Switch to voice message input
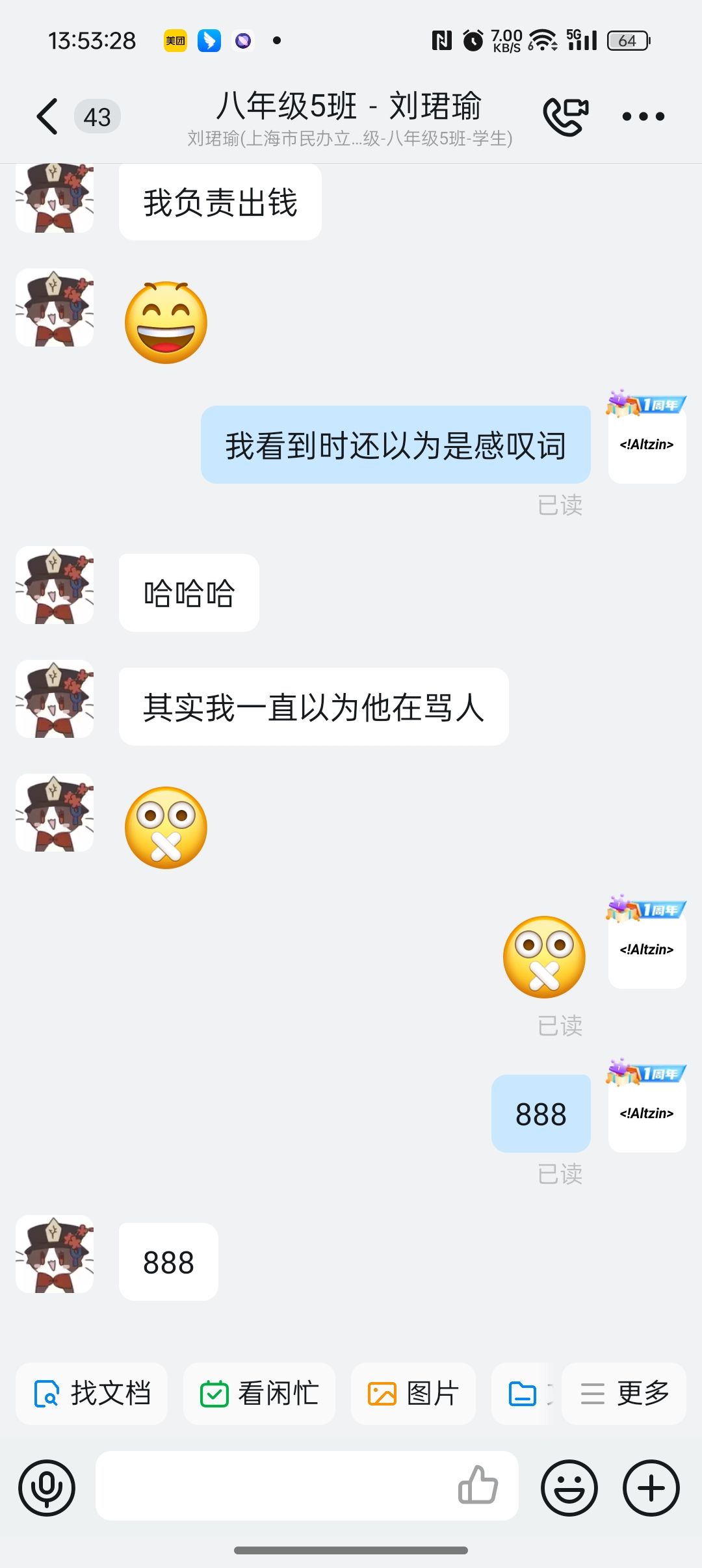The height and width of the screenshot is (1568, 702). pos(47,1488)
